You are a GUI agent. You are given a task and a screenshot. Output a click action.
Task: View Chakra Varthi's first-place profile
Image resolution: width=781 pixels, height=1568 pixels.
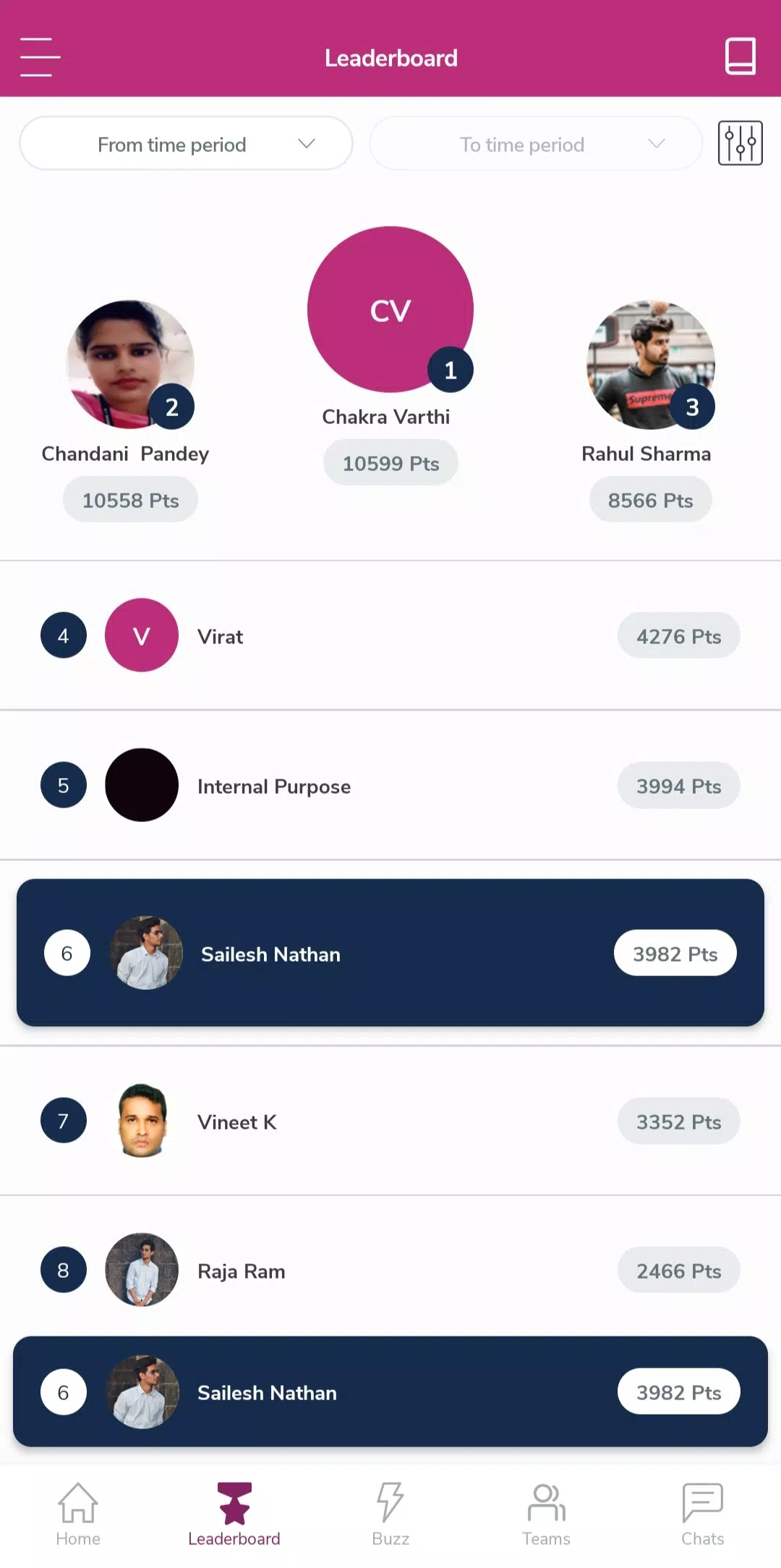[x=390, y=310]
